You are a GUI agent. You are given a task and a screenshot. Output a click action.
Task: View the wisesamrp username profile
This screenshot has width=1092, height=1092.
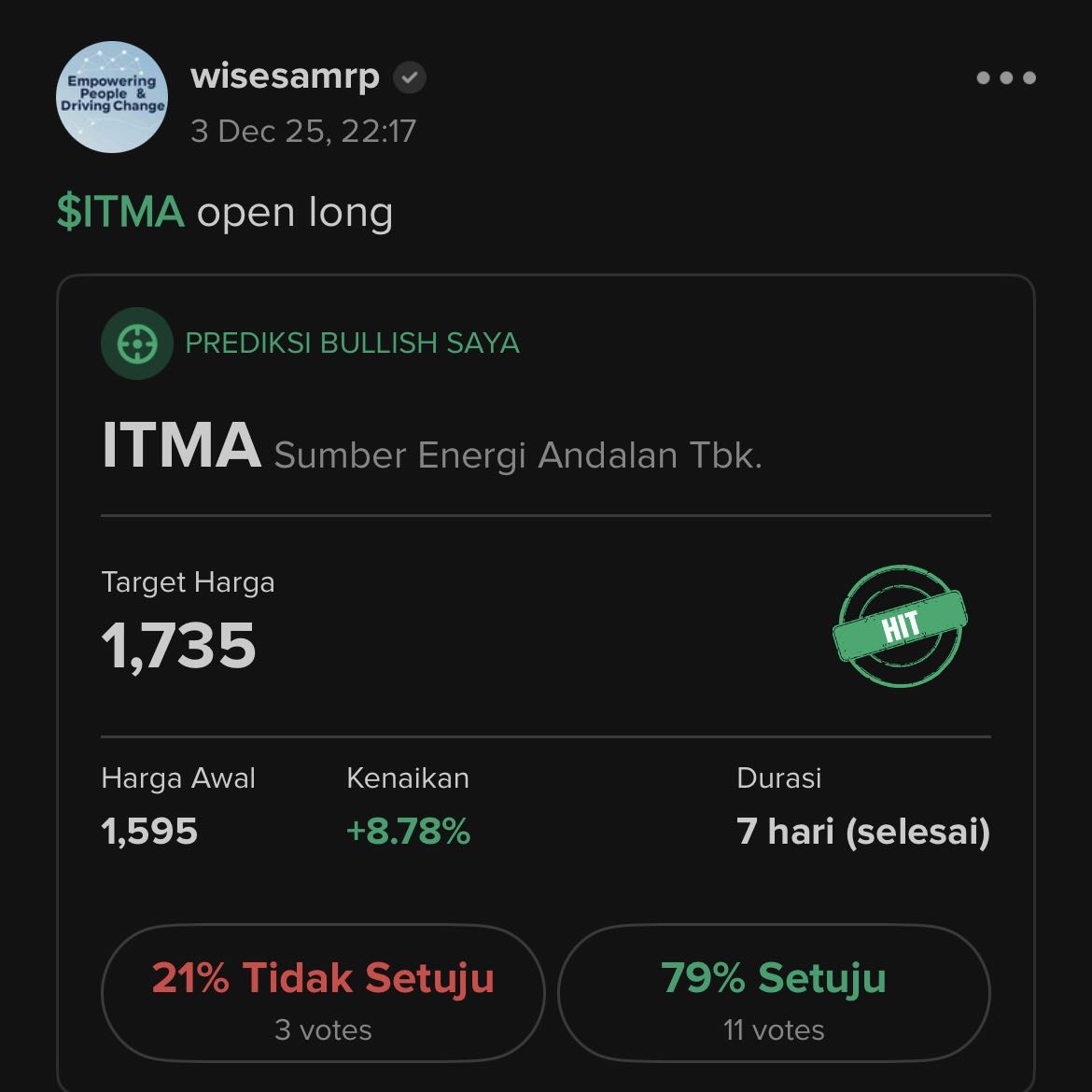point(285,77)
